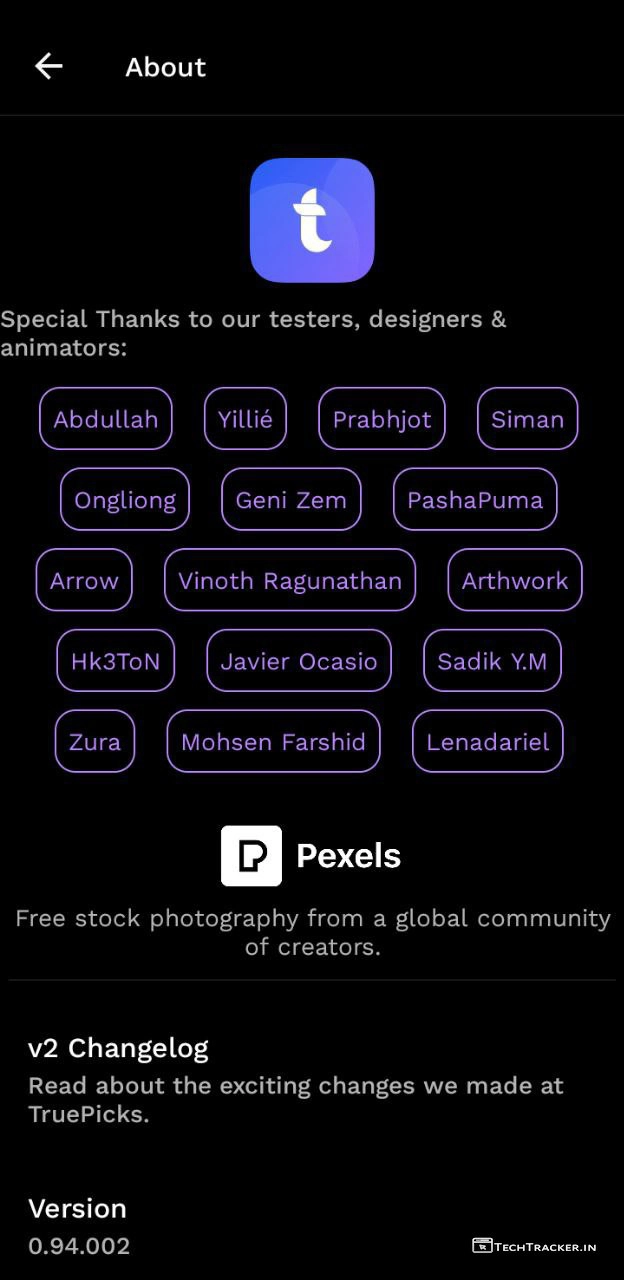Viewport: 624px width, 1280px height.
Task: Tap the Sadik Y.M chip
Action: pyautogui.click(x=492, y=661)
